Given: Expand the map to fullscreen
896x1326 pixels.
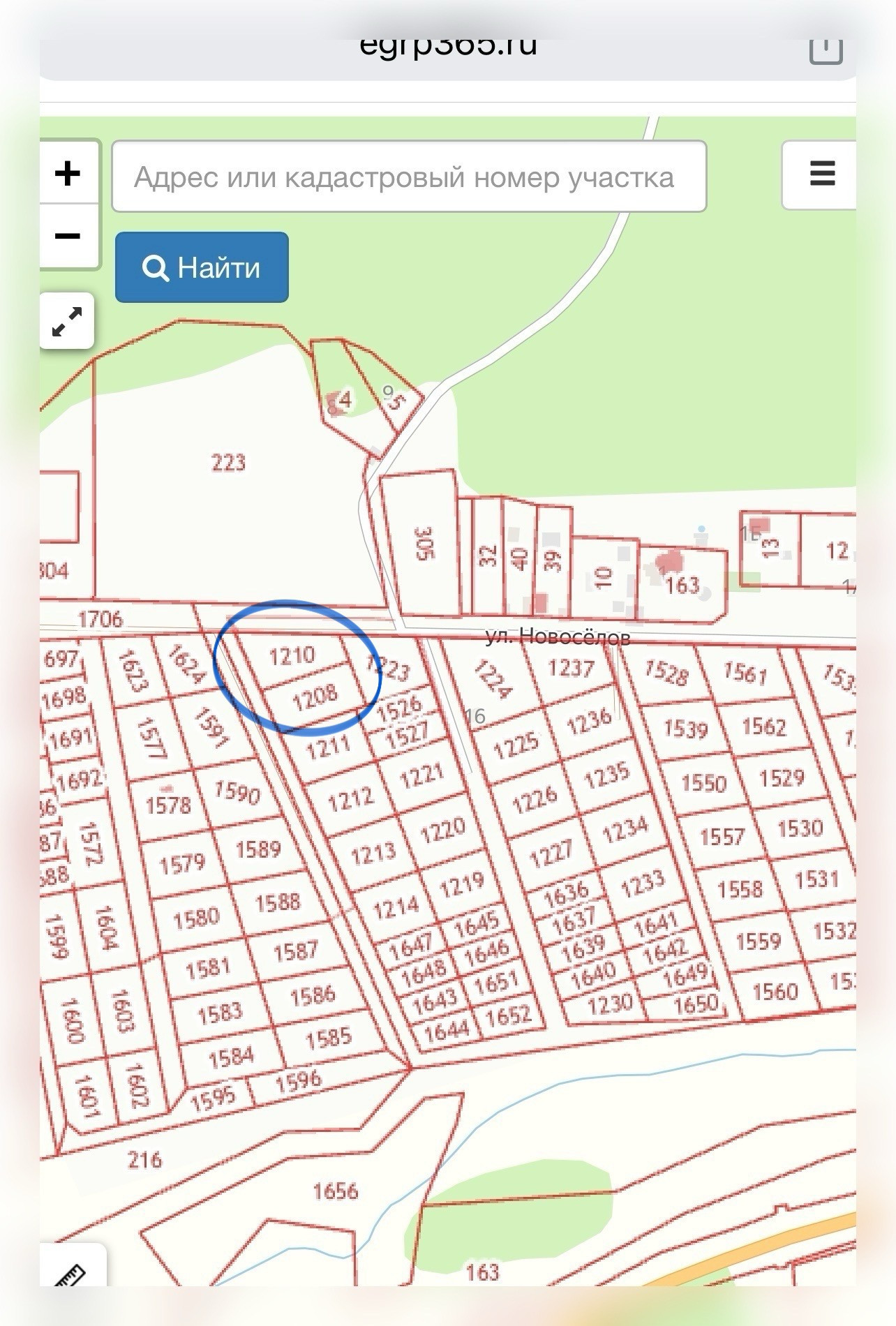Looking at the screenshot, I should click(x=67, y=321).
